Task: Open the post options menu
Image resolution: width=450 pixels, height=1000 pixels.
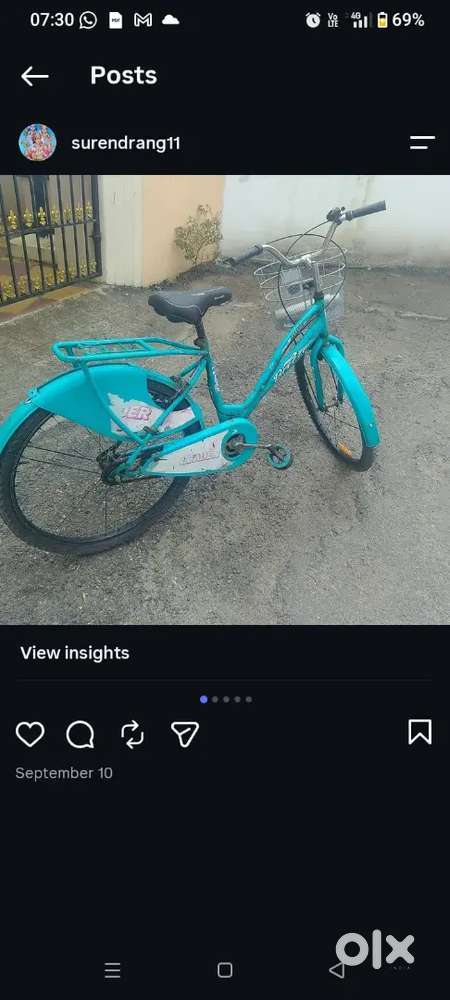Action: [422, 142]
